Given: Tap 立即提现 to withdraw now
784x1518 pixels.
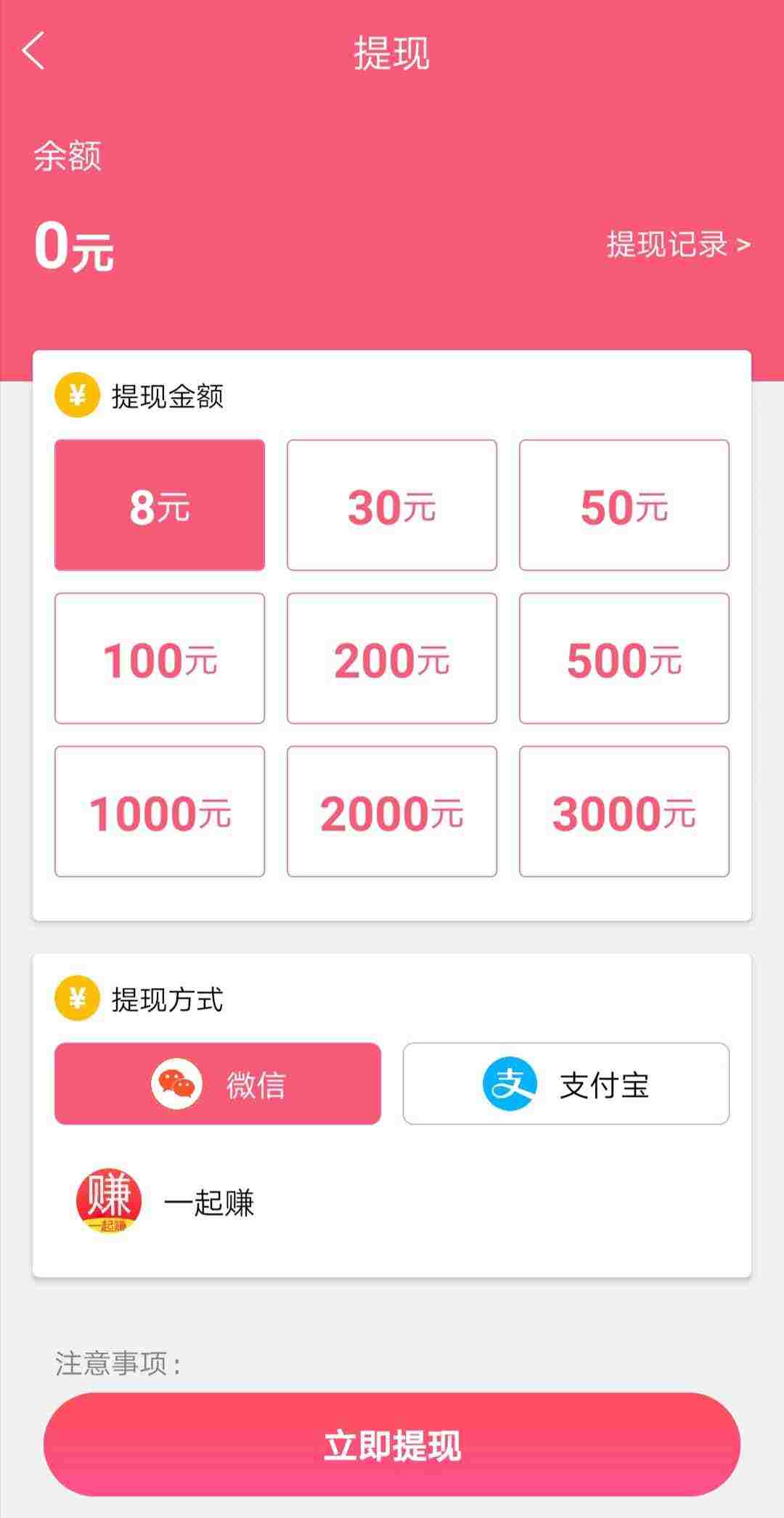Looking at the screenshot, I should 392,1445.
